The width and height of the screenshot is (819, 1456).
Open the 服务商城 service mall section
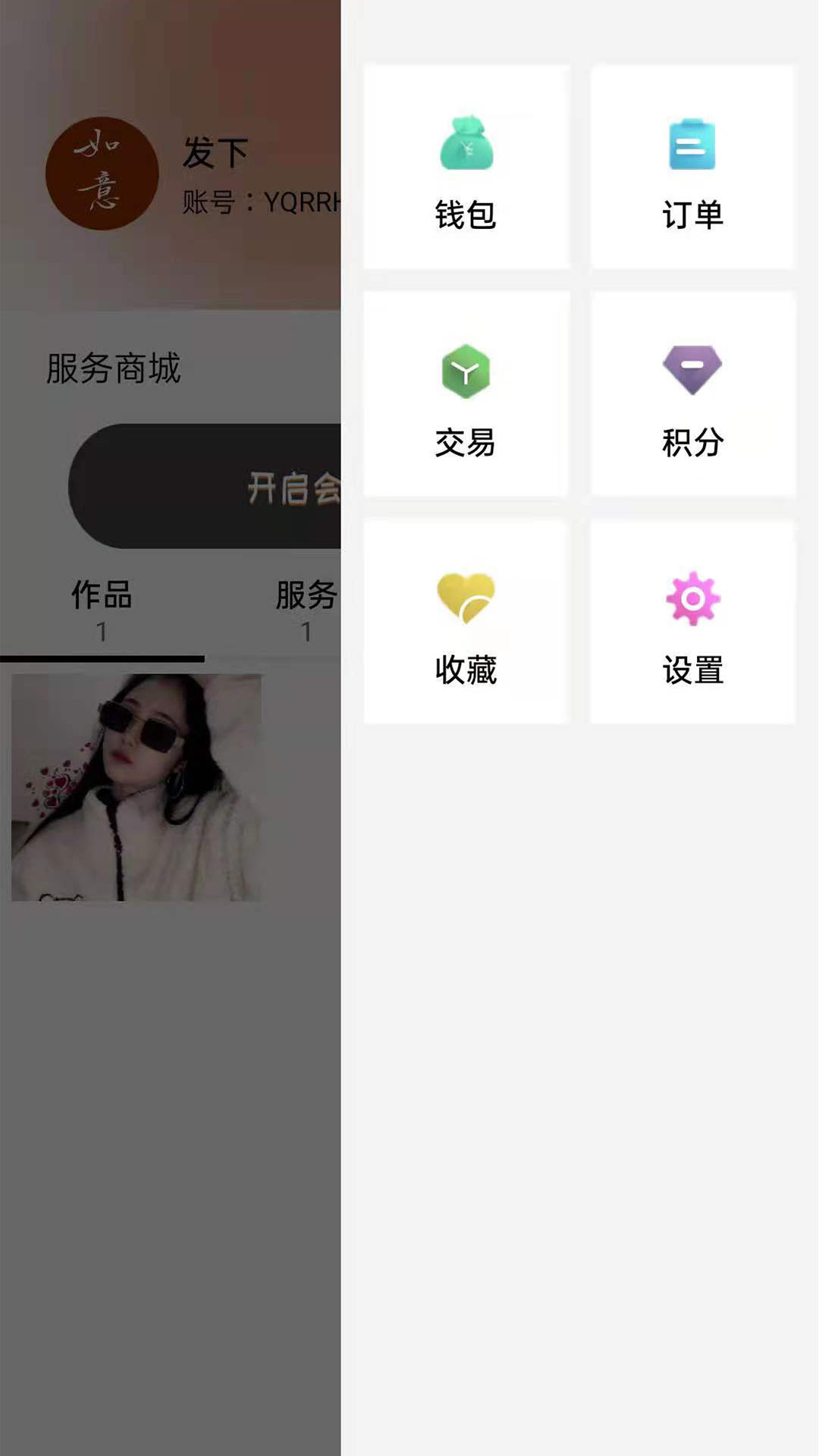[114, 369]
